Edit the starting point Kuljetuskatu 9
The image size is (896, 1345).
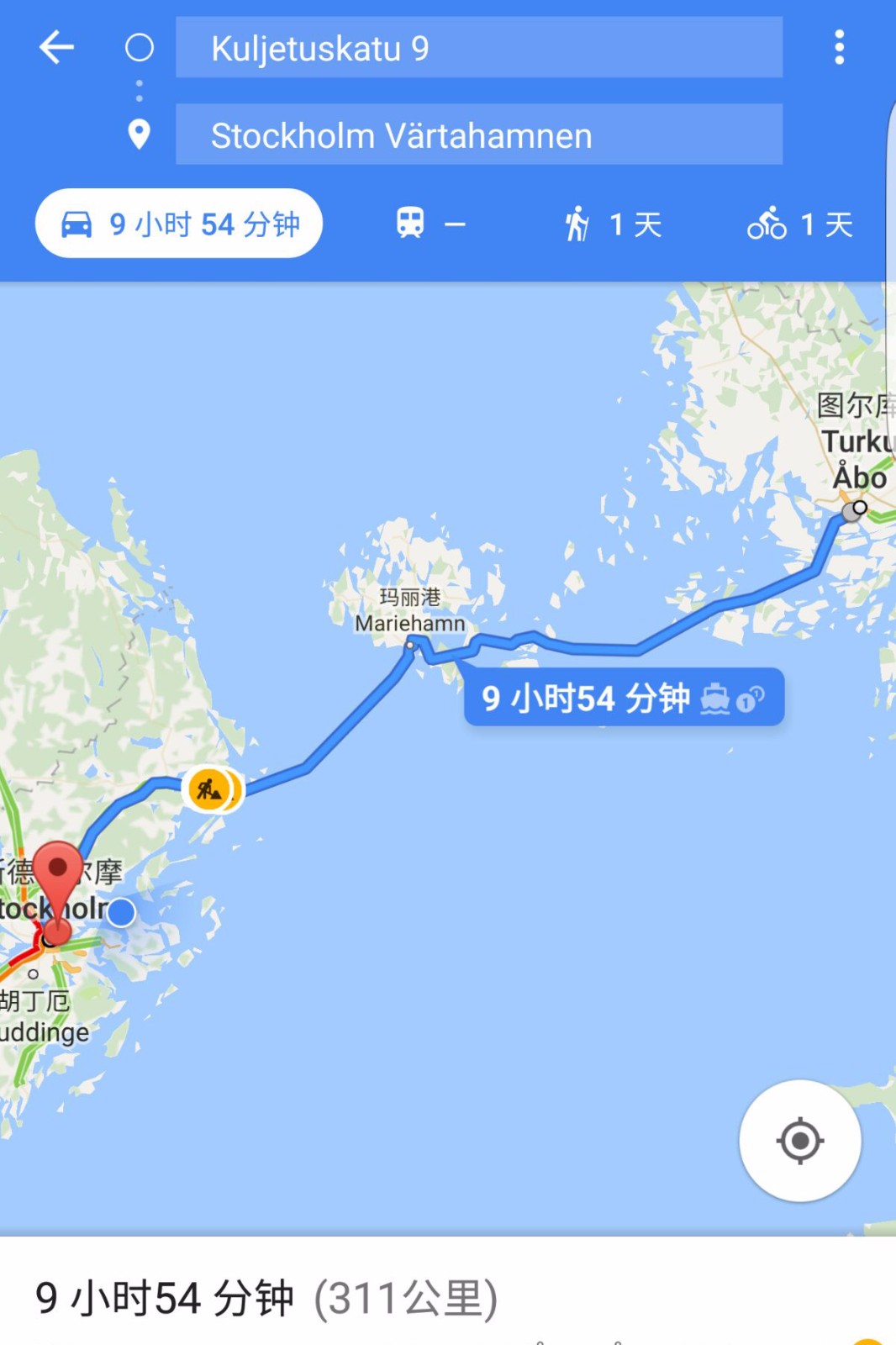[478, 48]
